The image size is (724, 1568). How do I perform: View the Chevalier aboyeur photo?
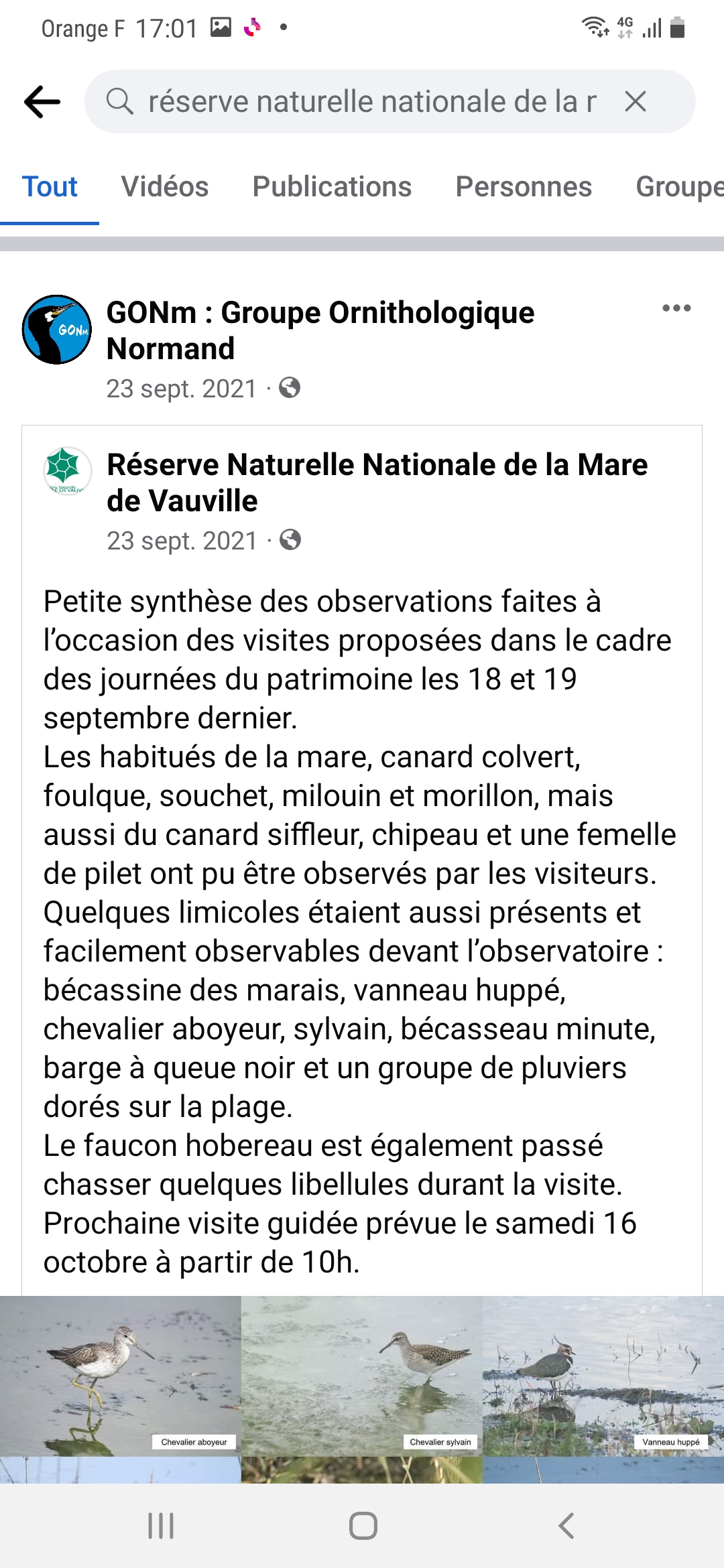click(x=121, y=1376)
